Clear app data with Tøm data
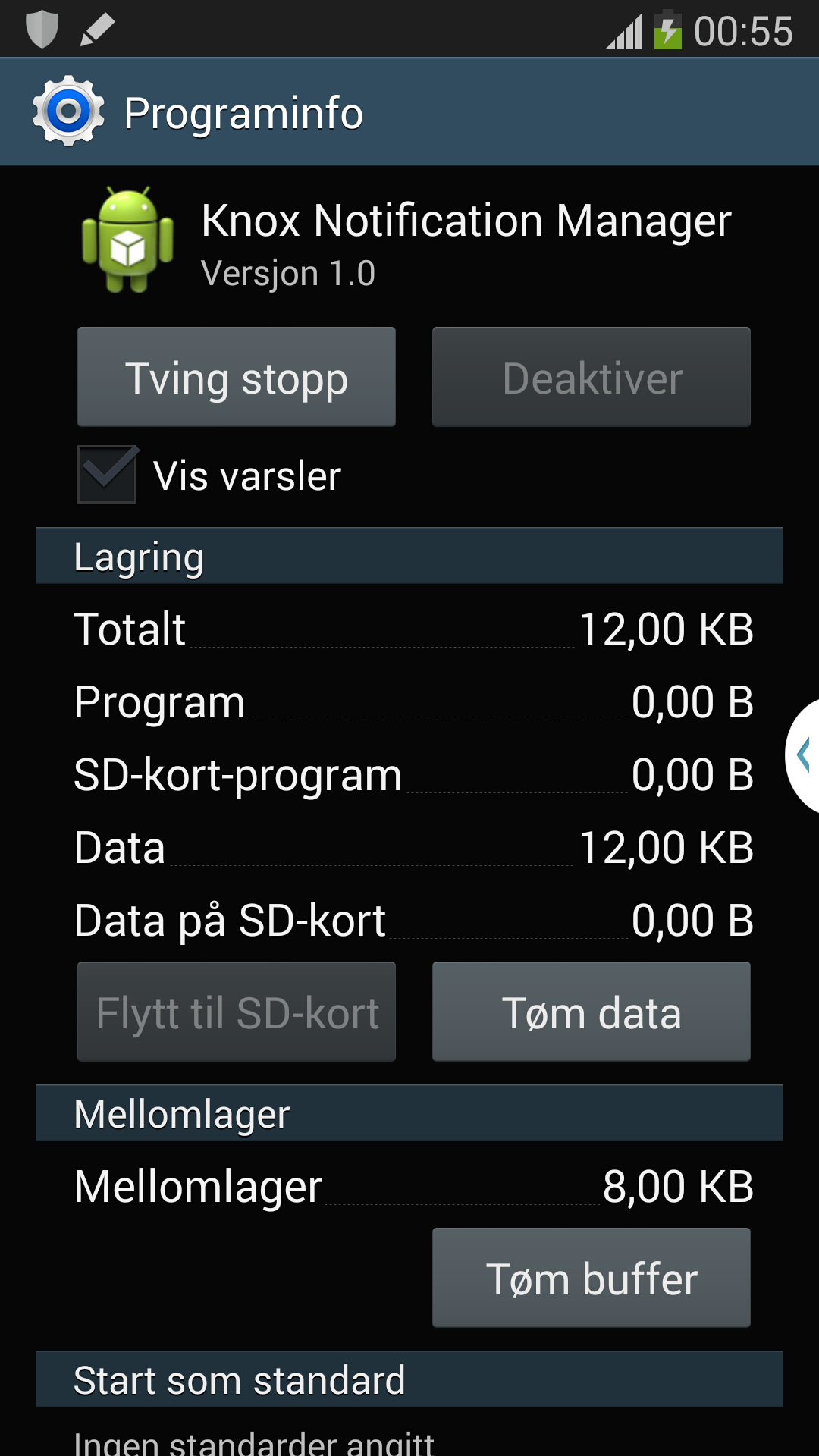The height and width of the screenshot is (1456, 819). click(591, 1012)
